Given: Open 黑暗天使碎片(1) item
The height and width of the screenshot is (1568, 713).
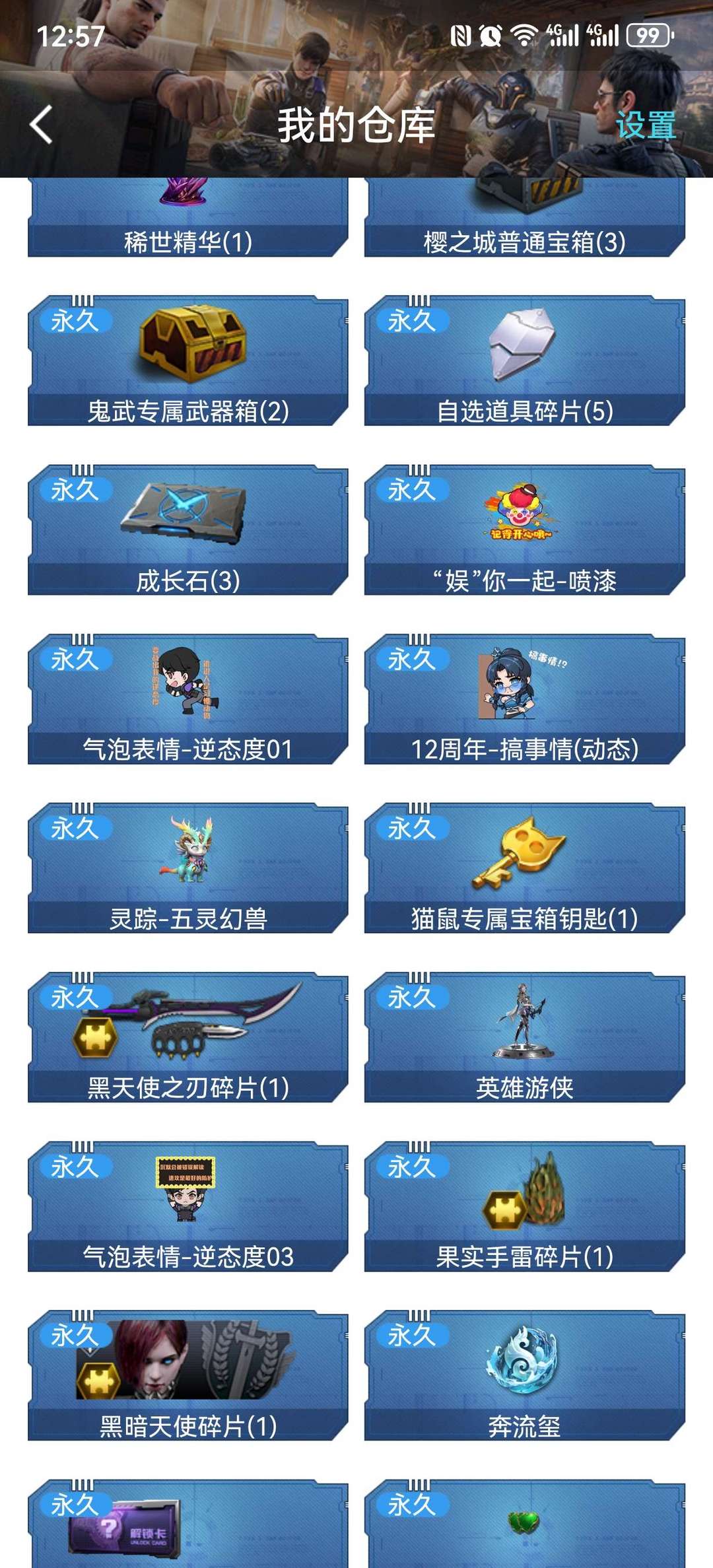Looking at the screenshot, I should click(x=188, y=1375).
